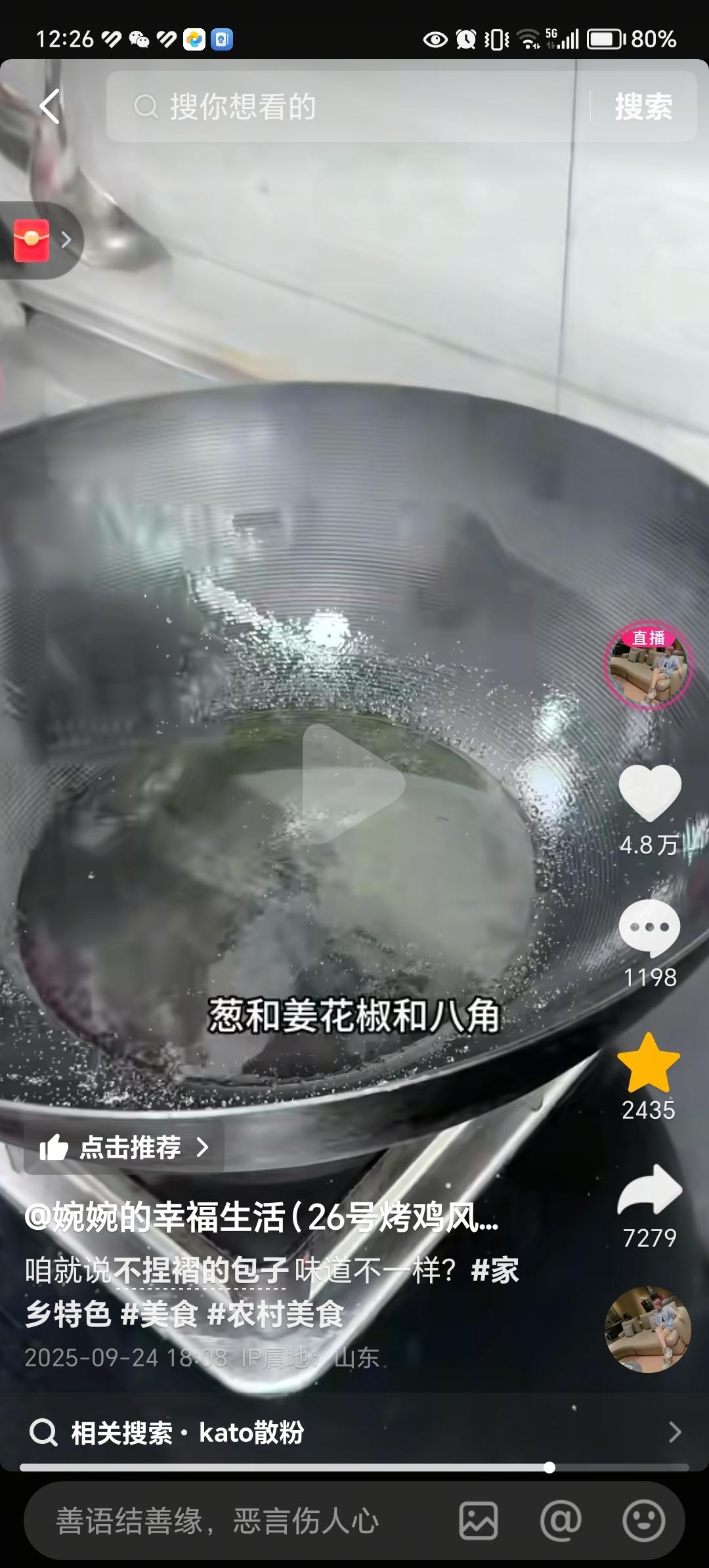
Task: Tap the video progress bar handle
Action: (x=549, y=1468)
